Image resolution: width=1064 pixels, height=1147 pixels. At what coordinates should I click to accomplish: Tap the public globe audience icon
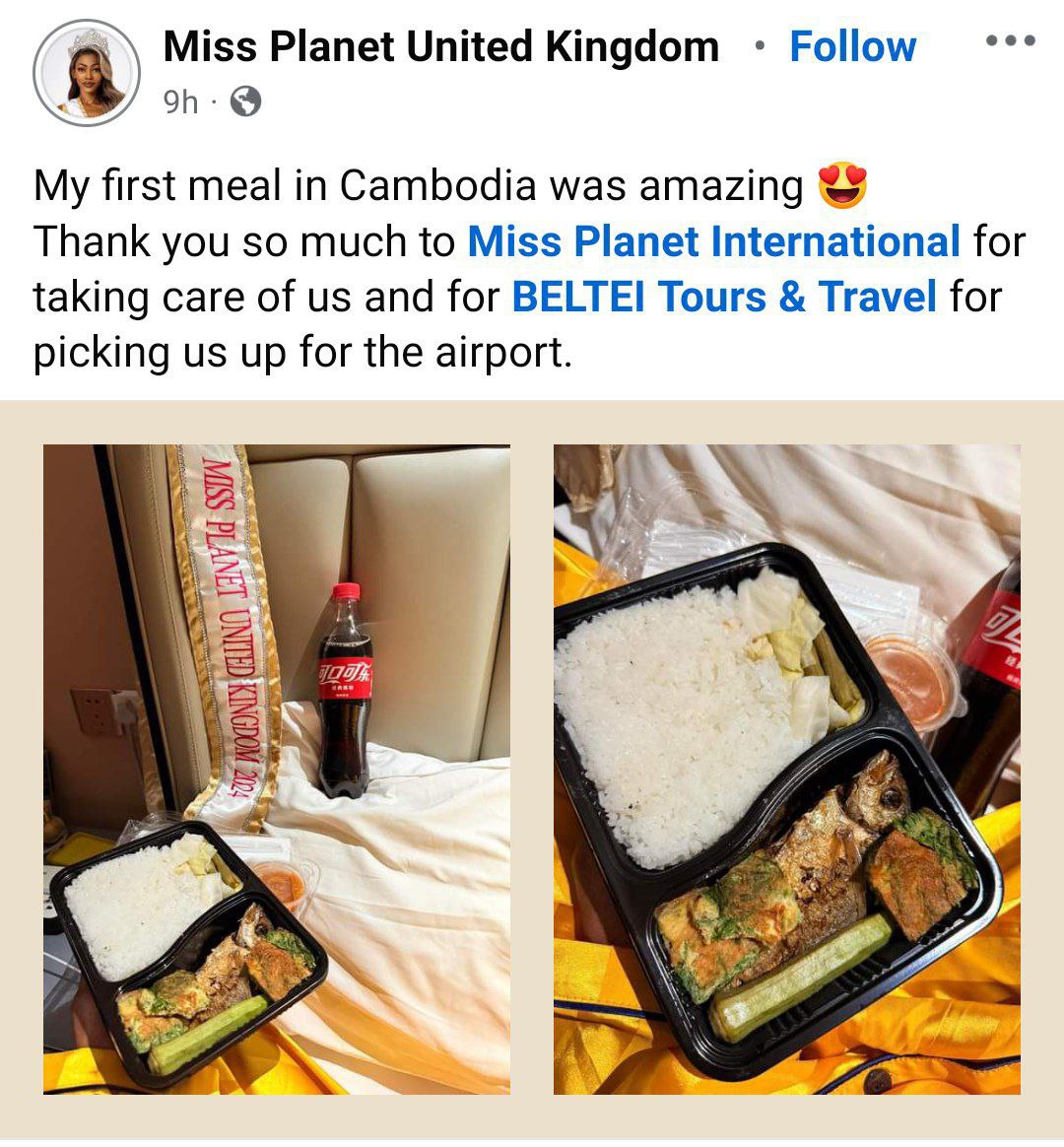coord(245,101)
